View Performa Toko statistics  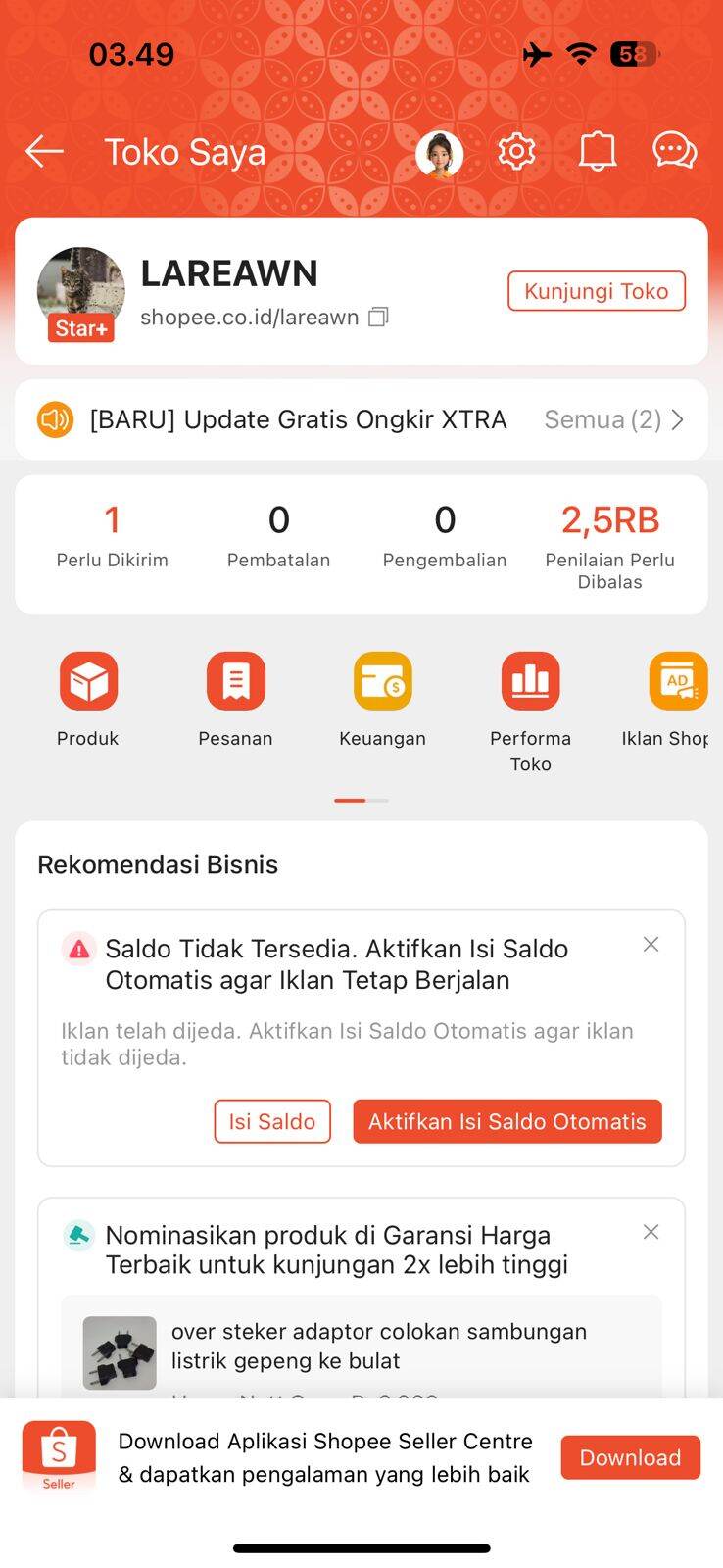point(530,706)
